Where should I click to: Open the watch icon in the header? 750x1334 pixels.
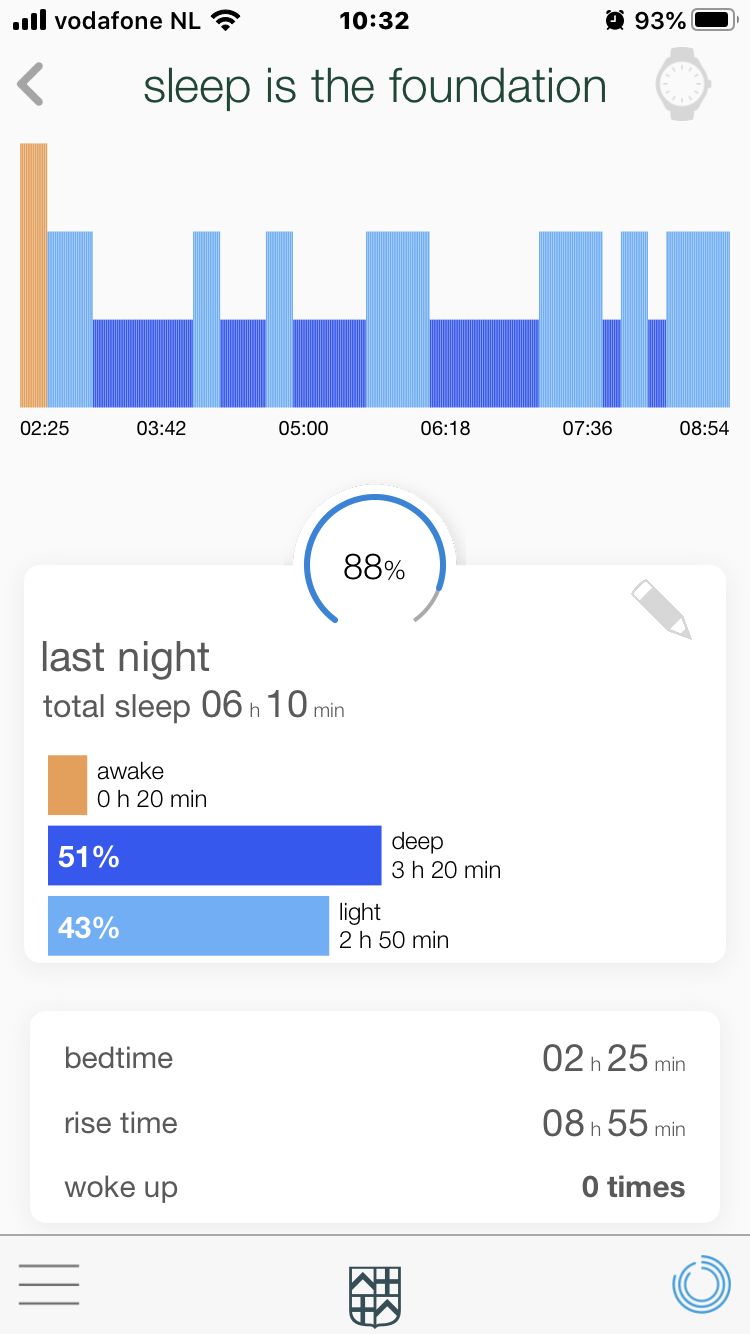click(683, 85)
